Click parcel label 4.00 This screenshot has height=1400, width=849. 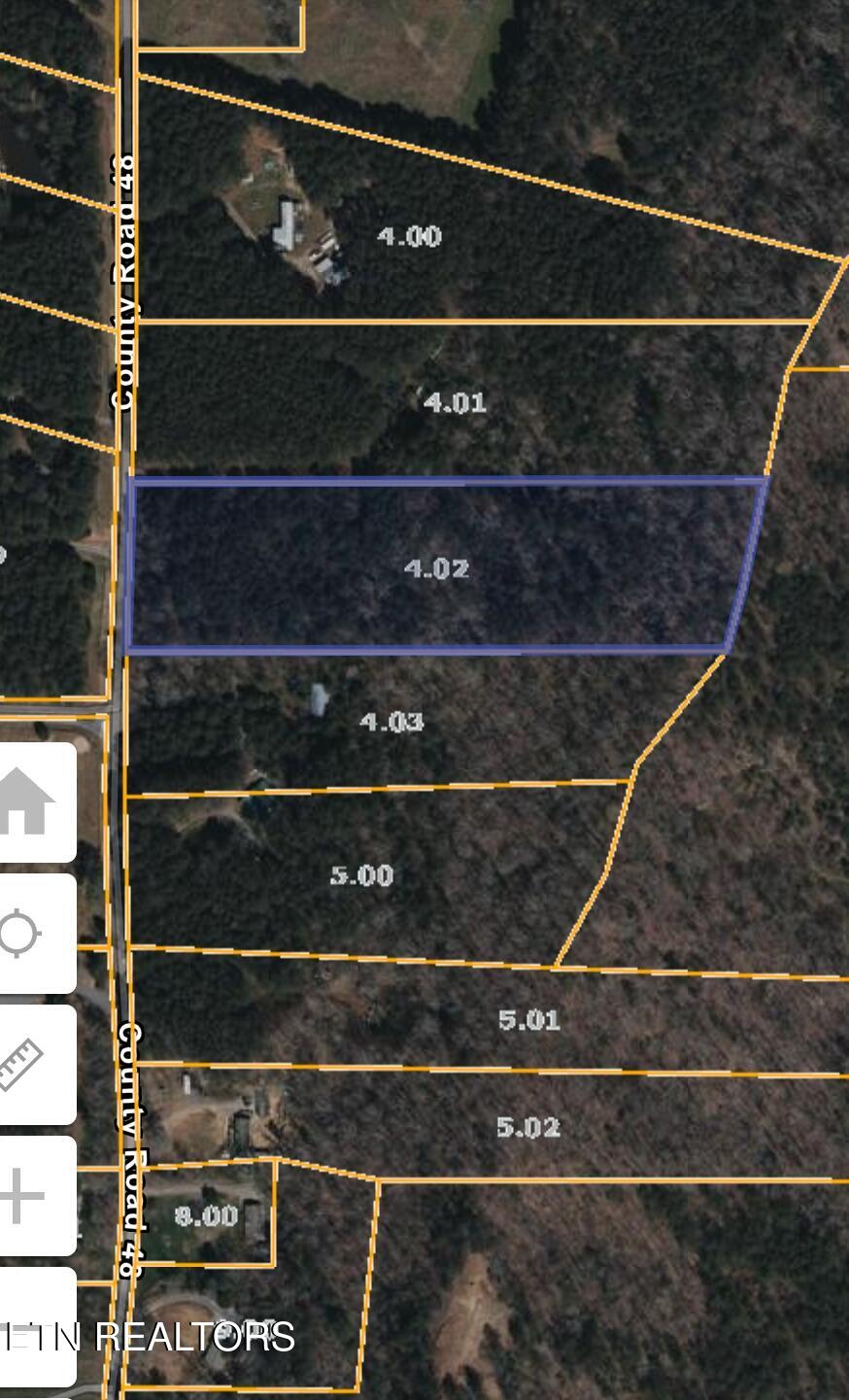pos(411,234)
